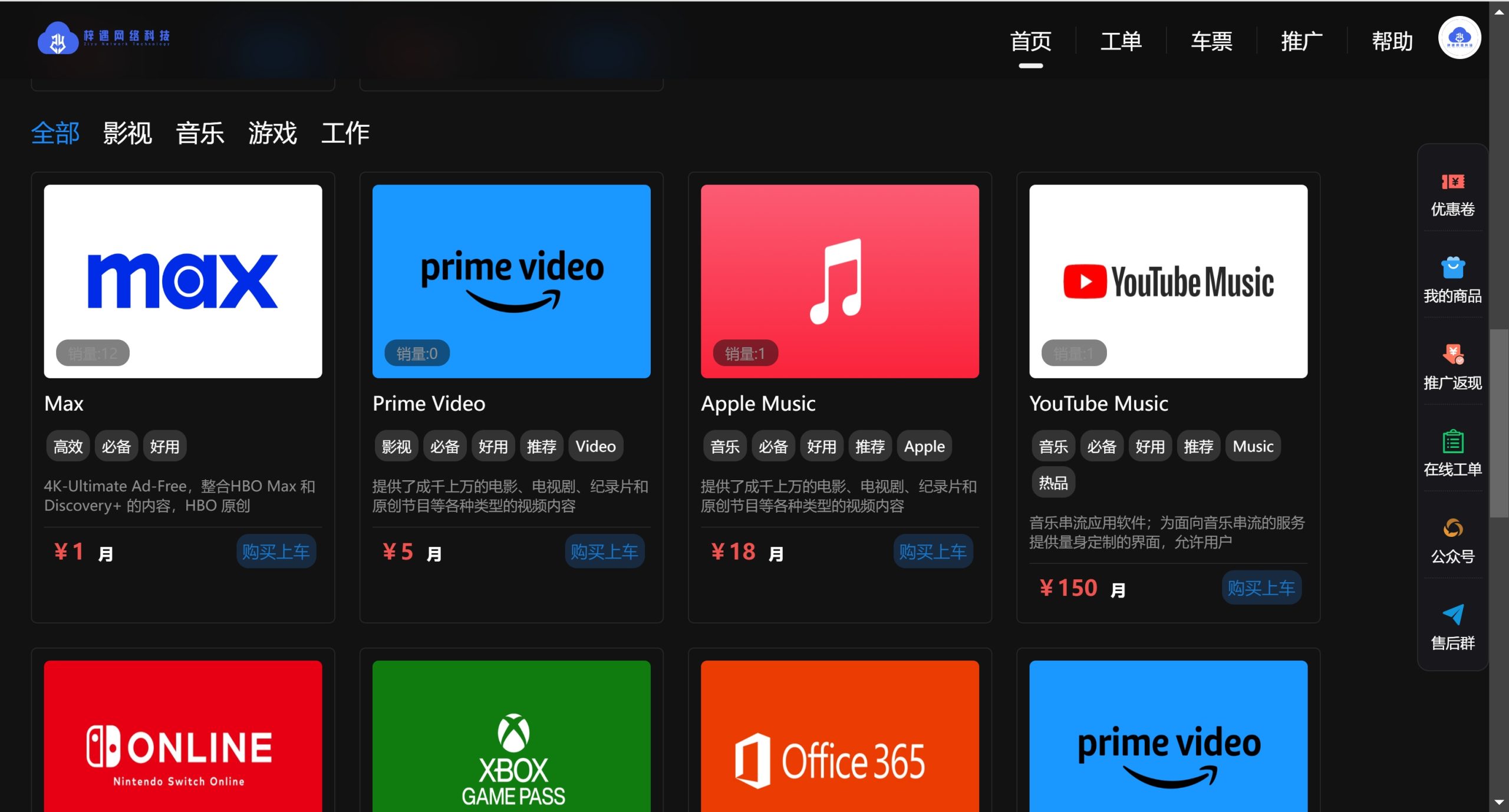Select the 游戏 category tab

[272, 133]
